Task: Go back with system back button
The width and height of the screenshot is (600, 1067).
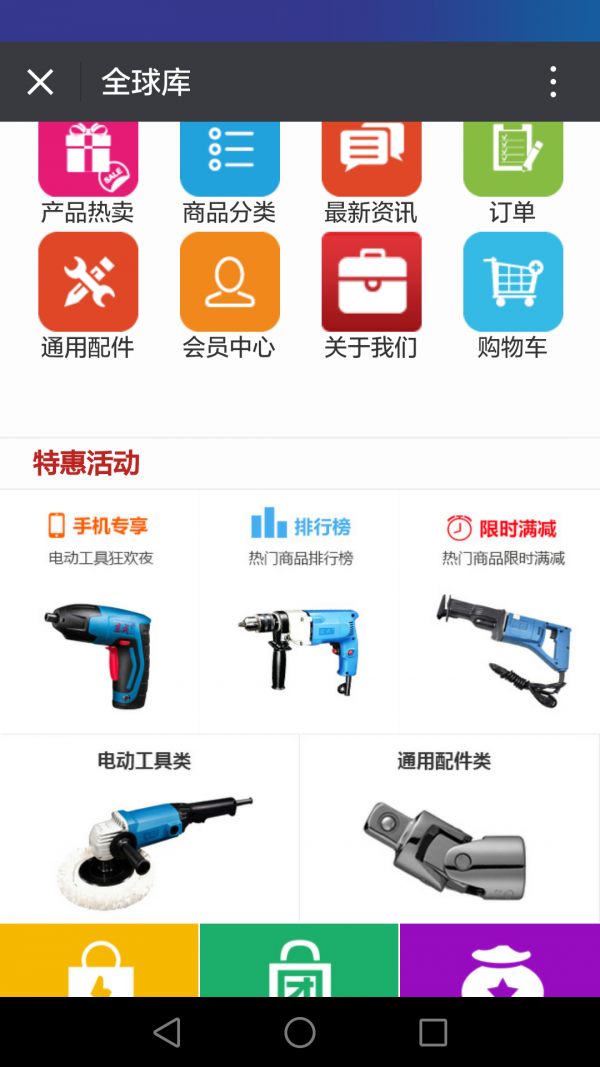Action: 167,1032
